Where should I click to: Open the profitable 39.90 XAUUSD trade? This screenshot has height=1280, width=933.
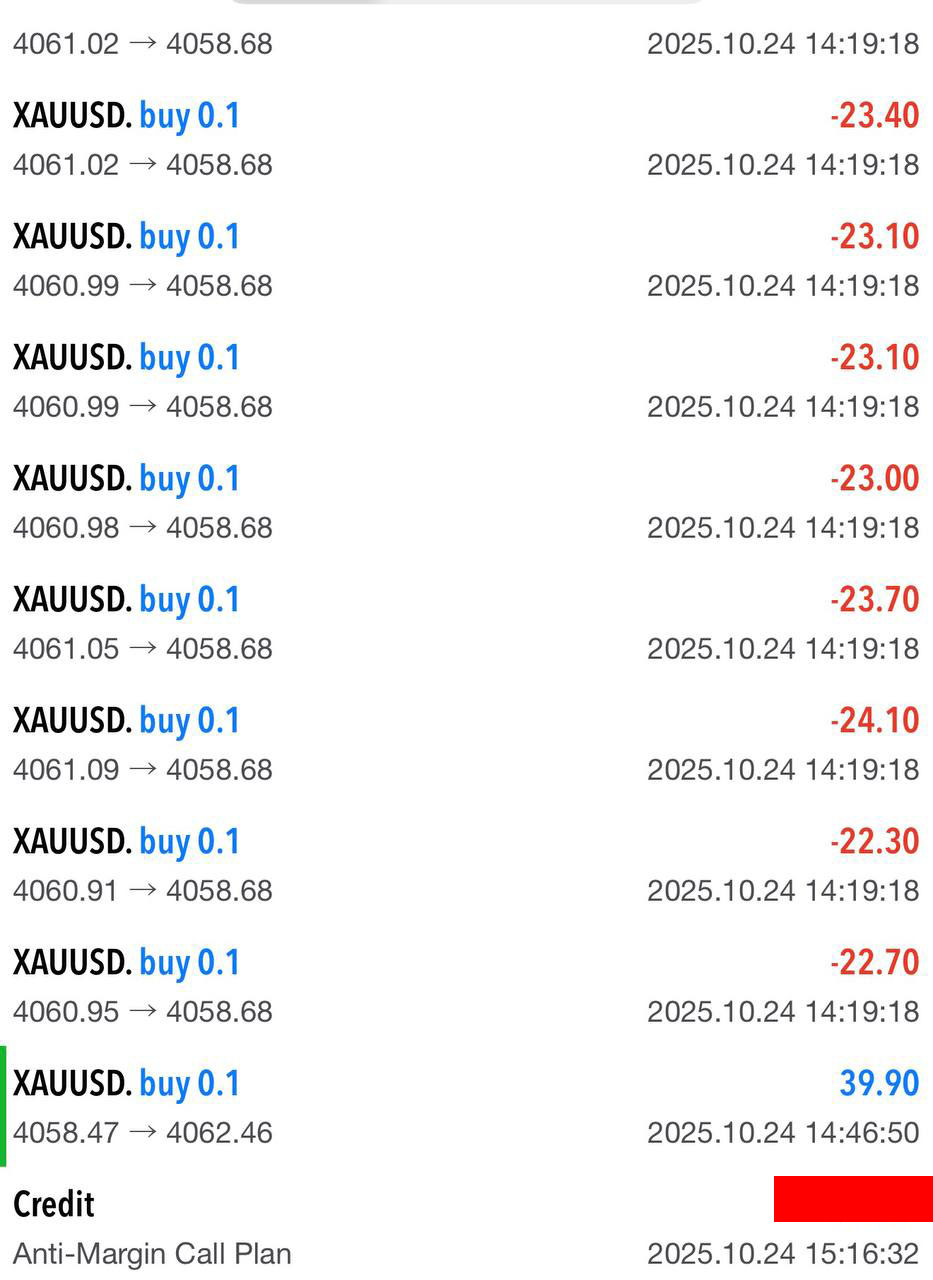click(x=466, y=1107)
